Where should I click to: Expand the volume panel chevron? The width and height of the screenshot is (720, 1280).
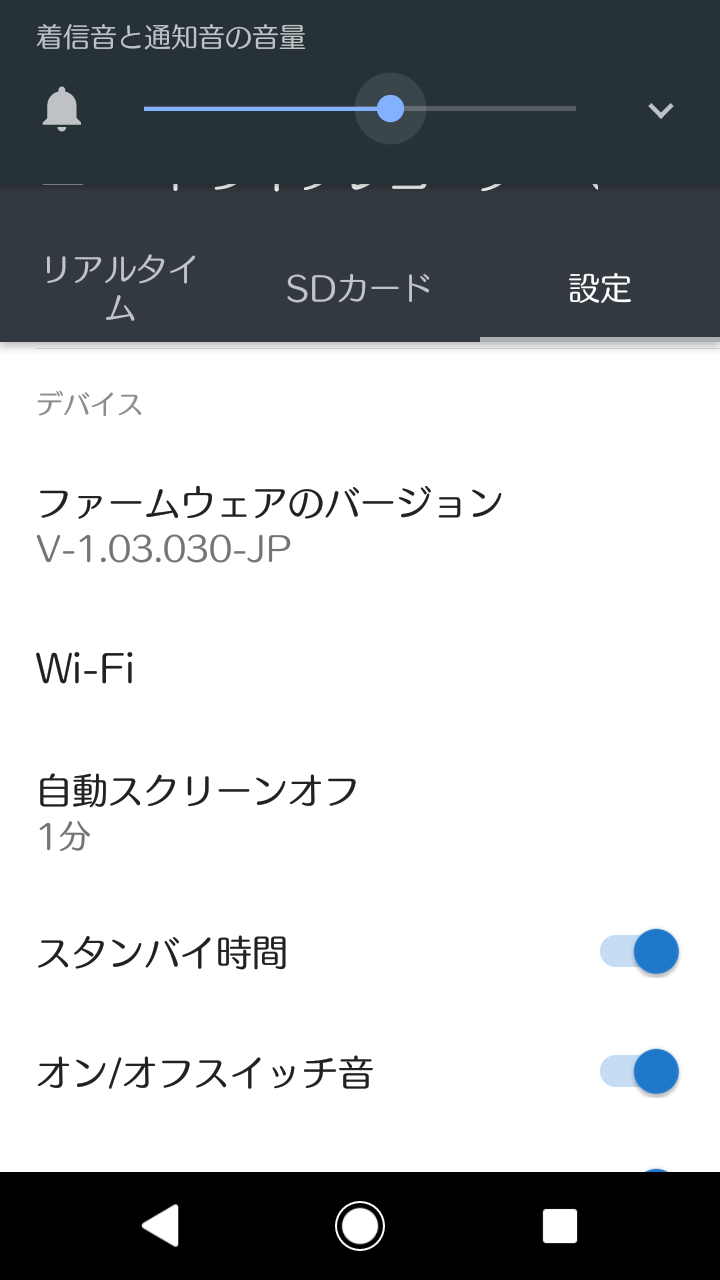point(660,110)
